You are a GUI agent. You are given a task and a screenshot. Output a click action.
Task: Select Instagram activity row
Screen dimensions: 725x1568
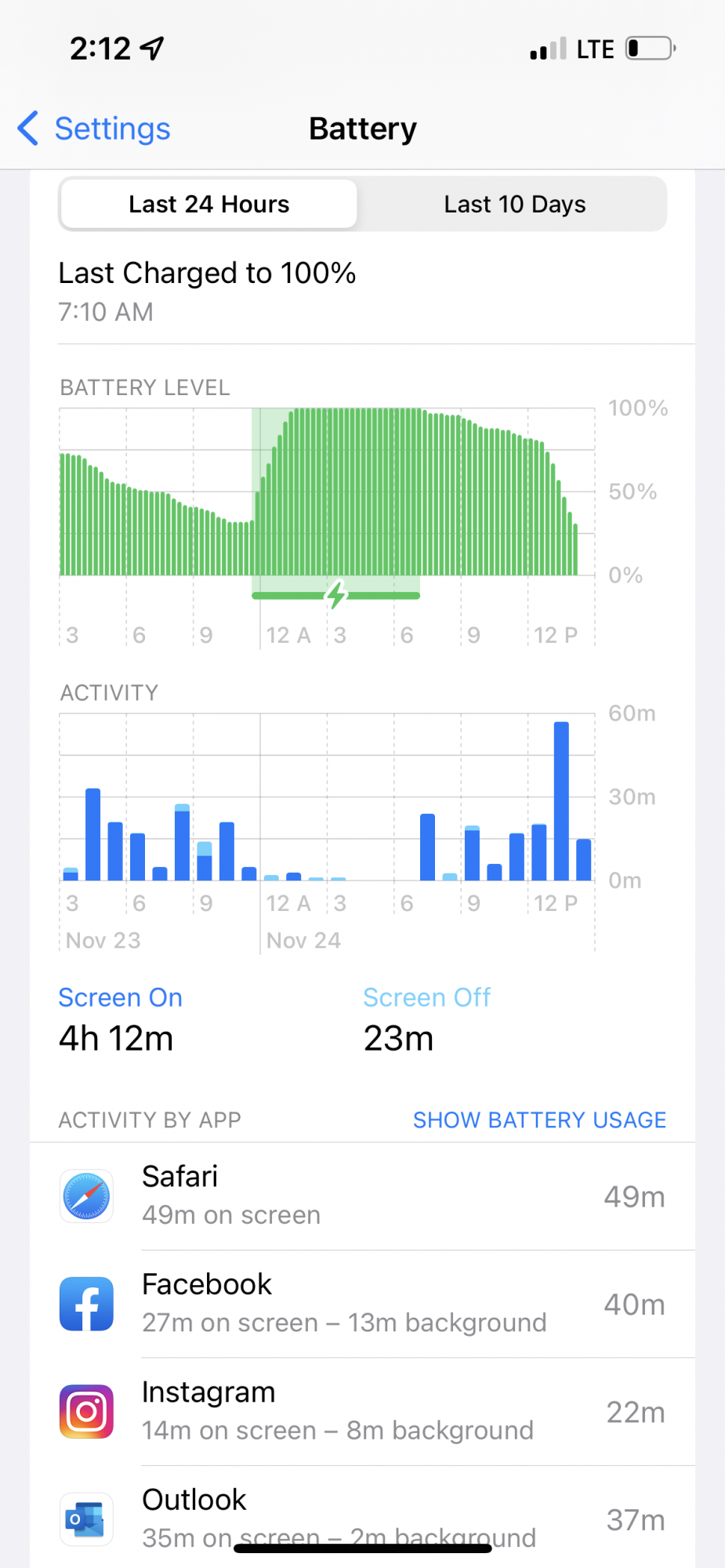point(362,1411)
